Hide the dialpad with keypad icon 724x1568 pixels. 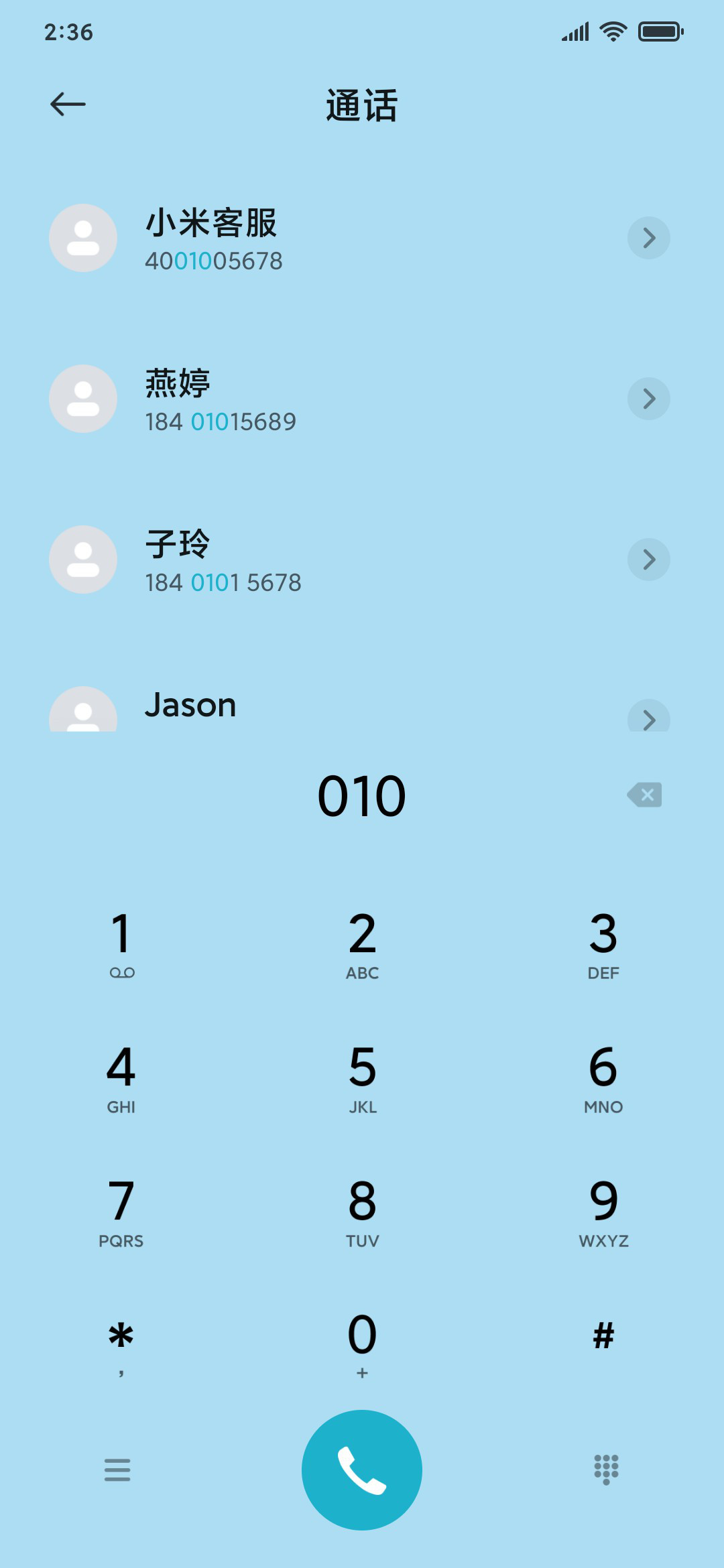[x=606, y=1470]
